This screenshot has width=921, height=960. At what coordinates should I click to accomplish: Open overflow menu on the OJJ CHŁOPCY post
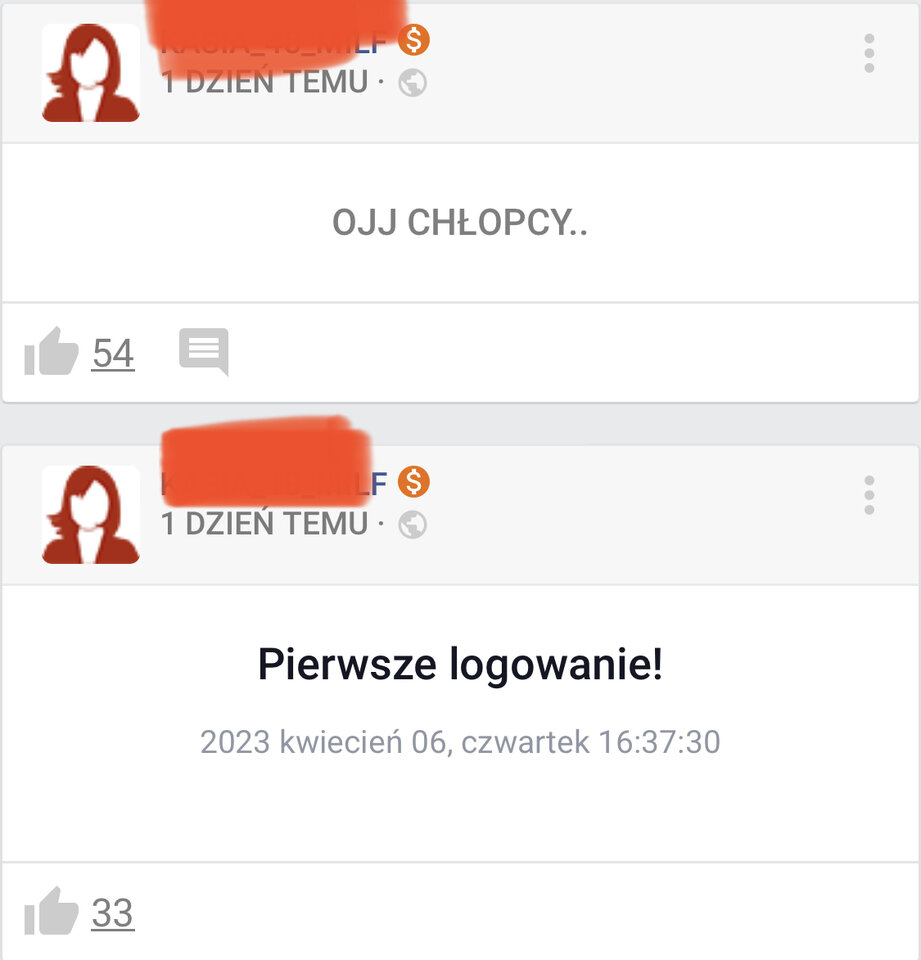(x=868, y=53)
